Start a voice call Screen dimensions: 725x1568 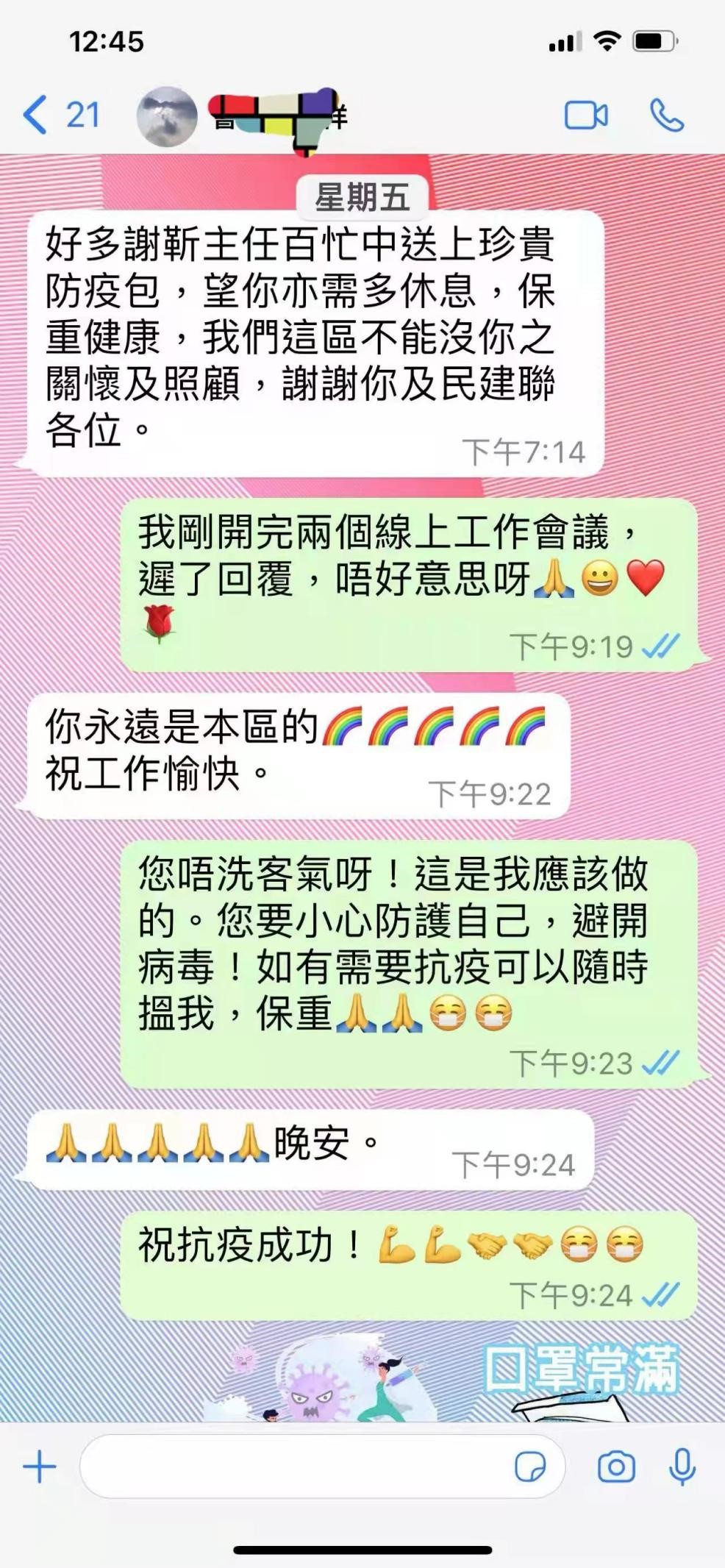click(667, 115)
